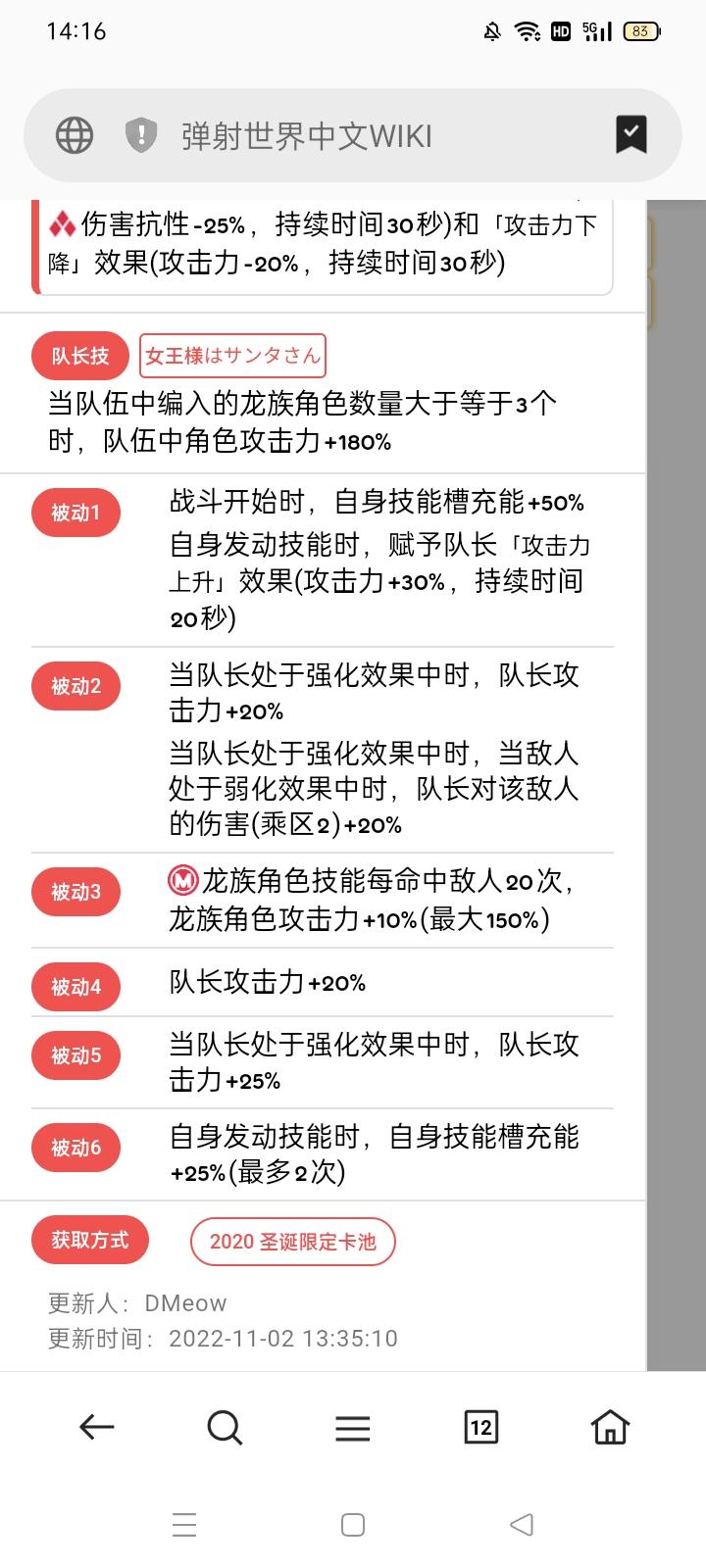Image resolution: width=706 pixels, height=1568 pixels.
Task: Open the 2020 圣诞限定卡池 link
Action: [x=292, y=1242]
